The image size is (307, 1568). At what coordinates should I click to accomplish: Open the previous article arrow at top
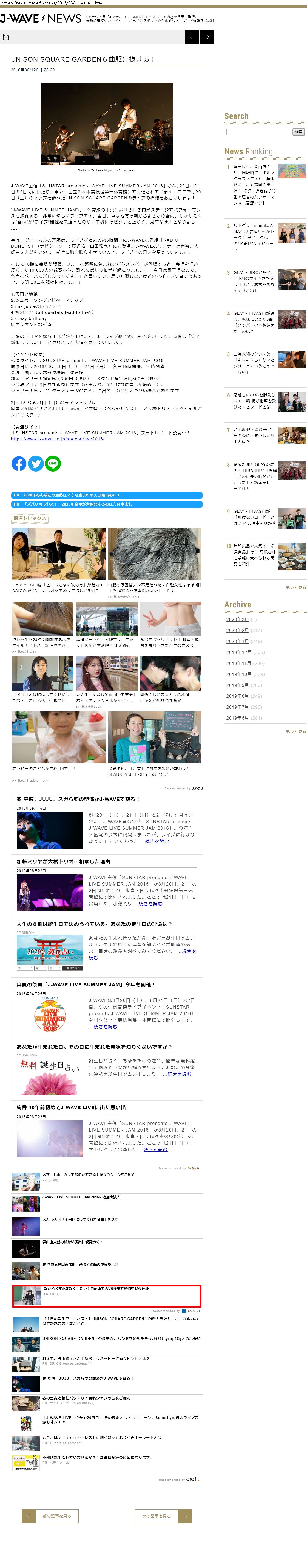pyautogui.click(x=192, y=37)
